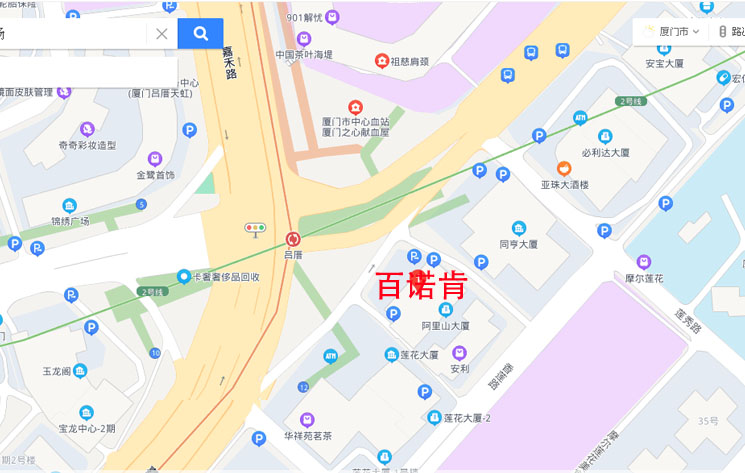Open the 阿里山大厦 map marker
The width and height of the screenshot is (745, 473).
click(x=446, y=309)
